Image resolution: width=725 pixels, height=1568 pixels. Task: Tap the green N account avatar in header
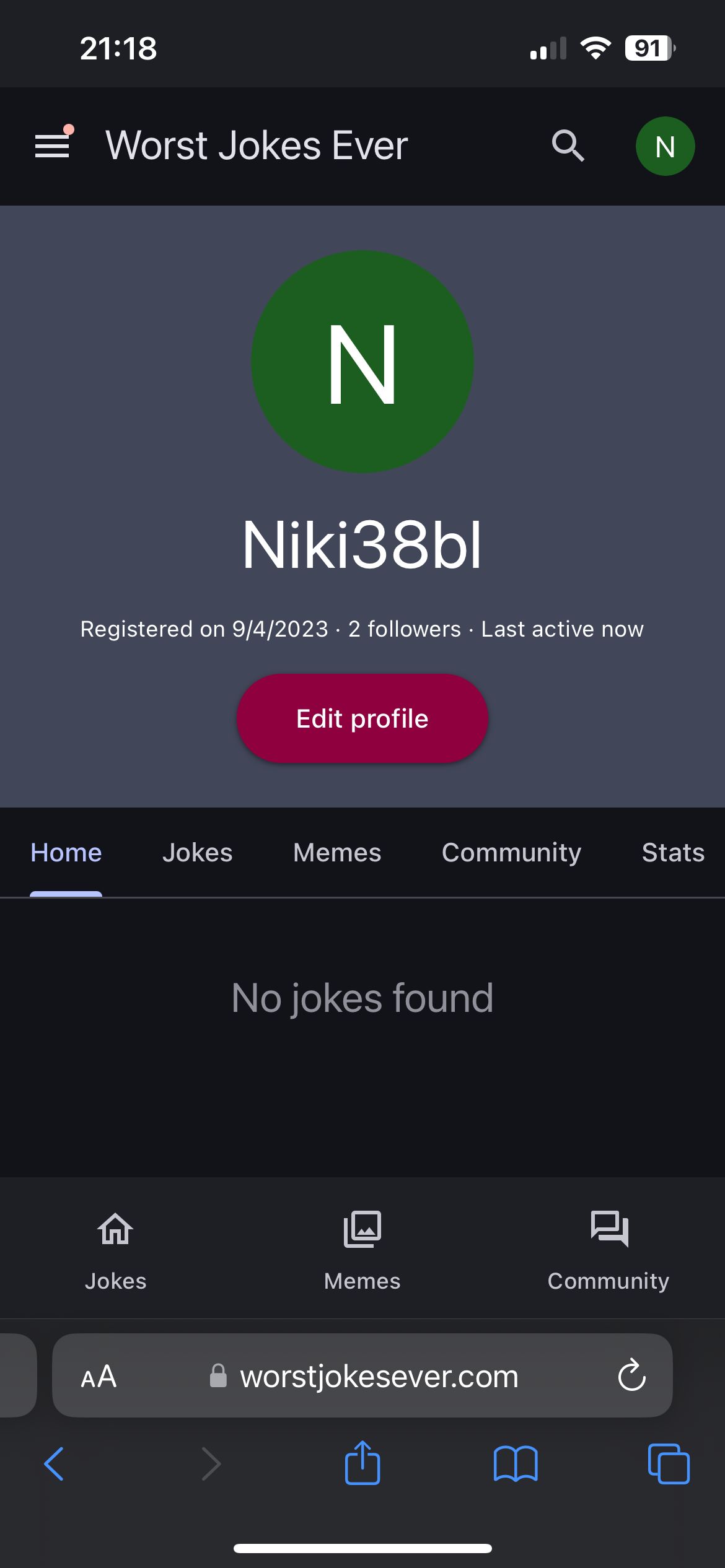(x=665, y=146)
